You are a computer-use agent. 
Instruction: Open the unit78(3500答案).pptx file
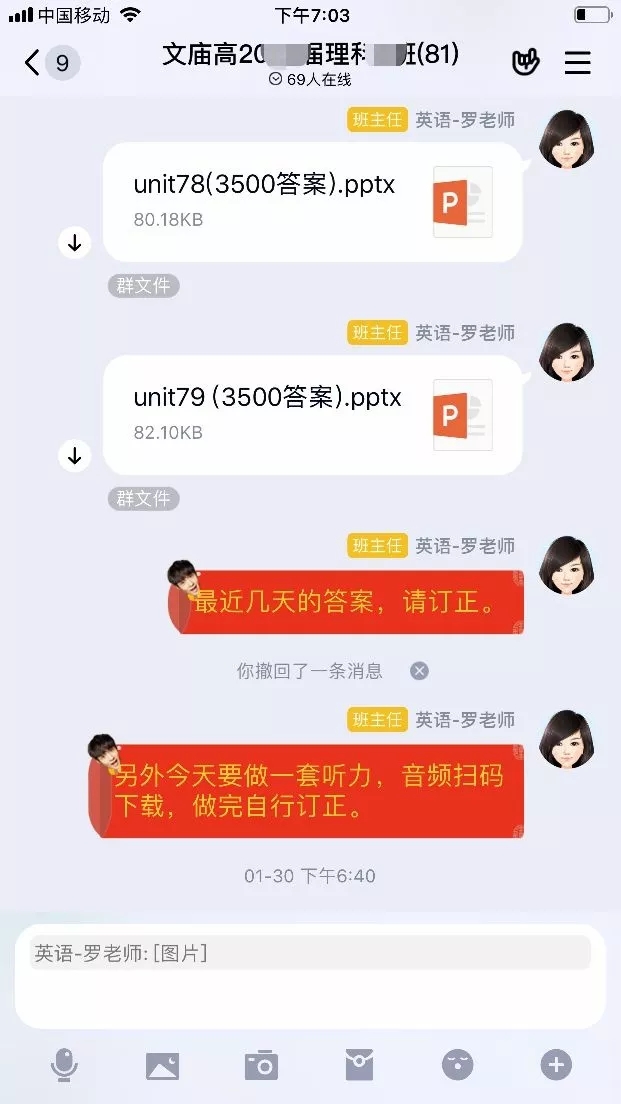[x=312, y=201]
